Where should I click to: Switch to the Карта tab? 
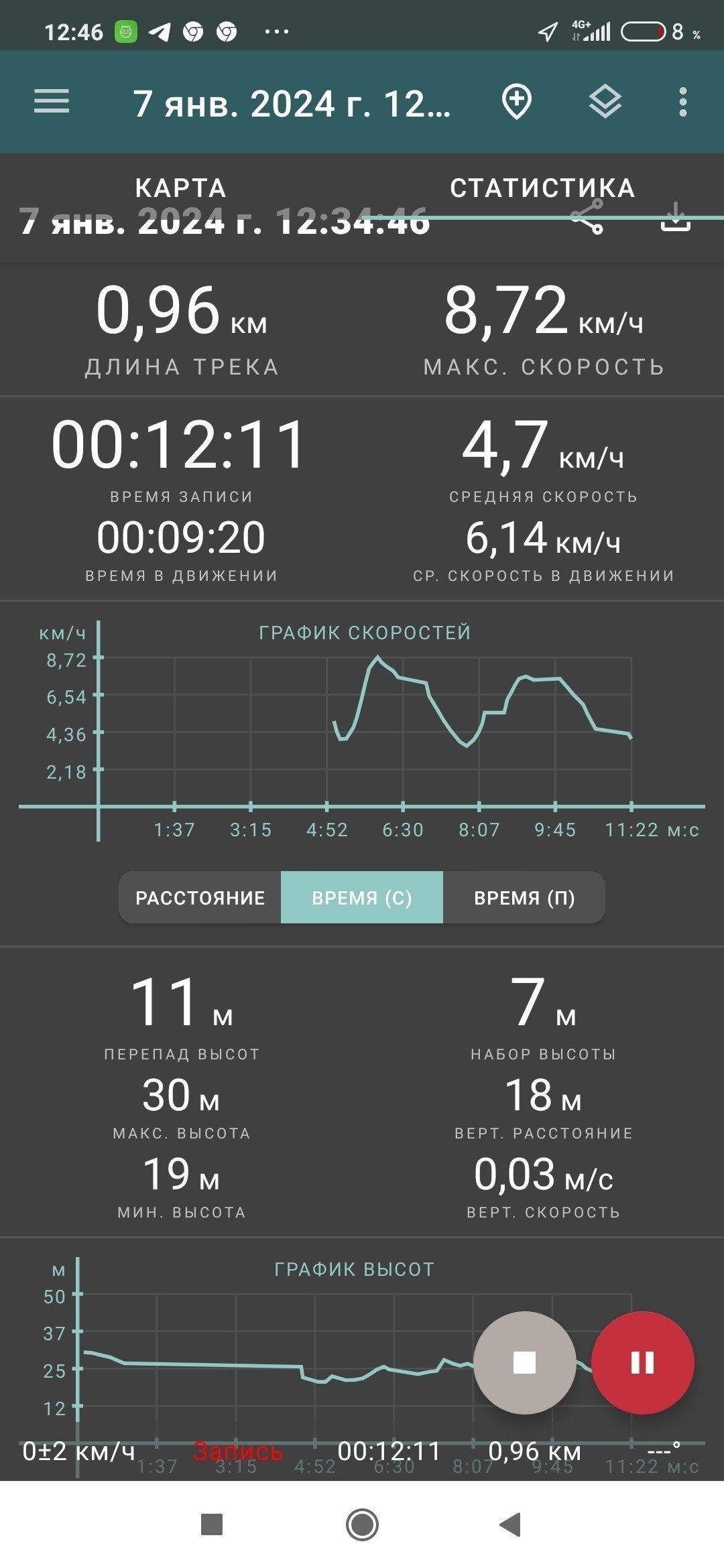tap(181, 188)
